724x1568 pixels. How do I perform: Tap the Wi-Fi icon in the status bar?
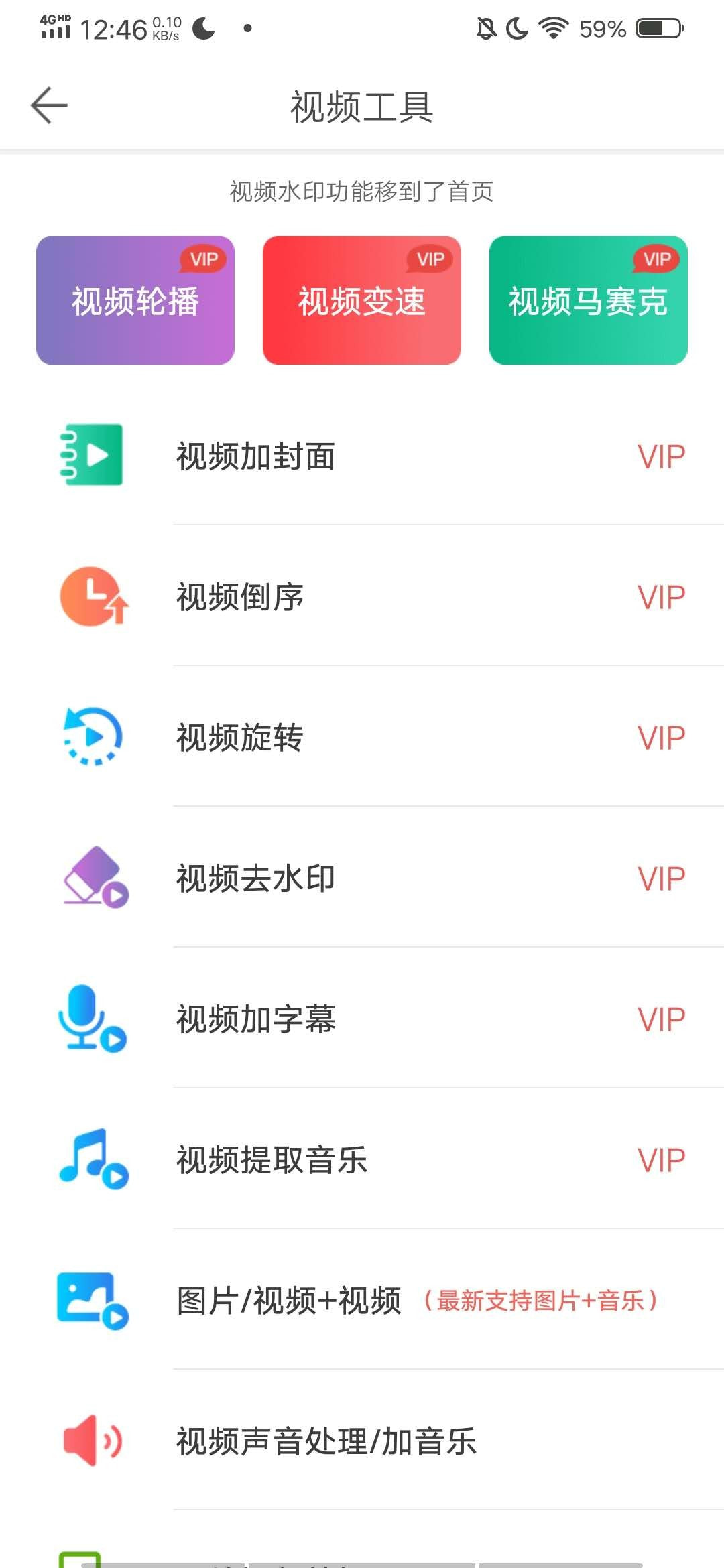[x=552, y=28]
